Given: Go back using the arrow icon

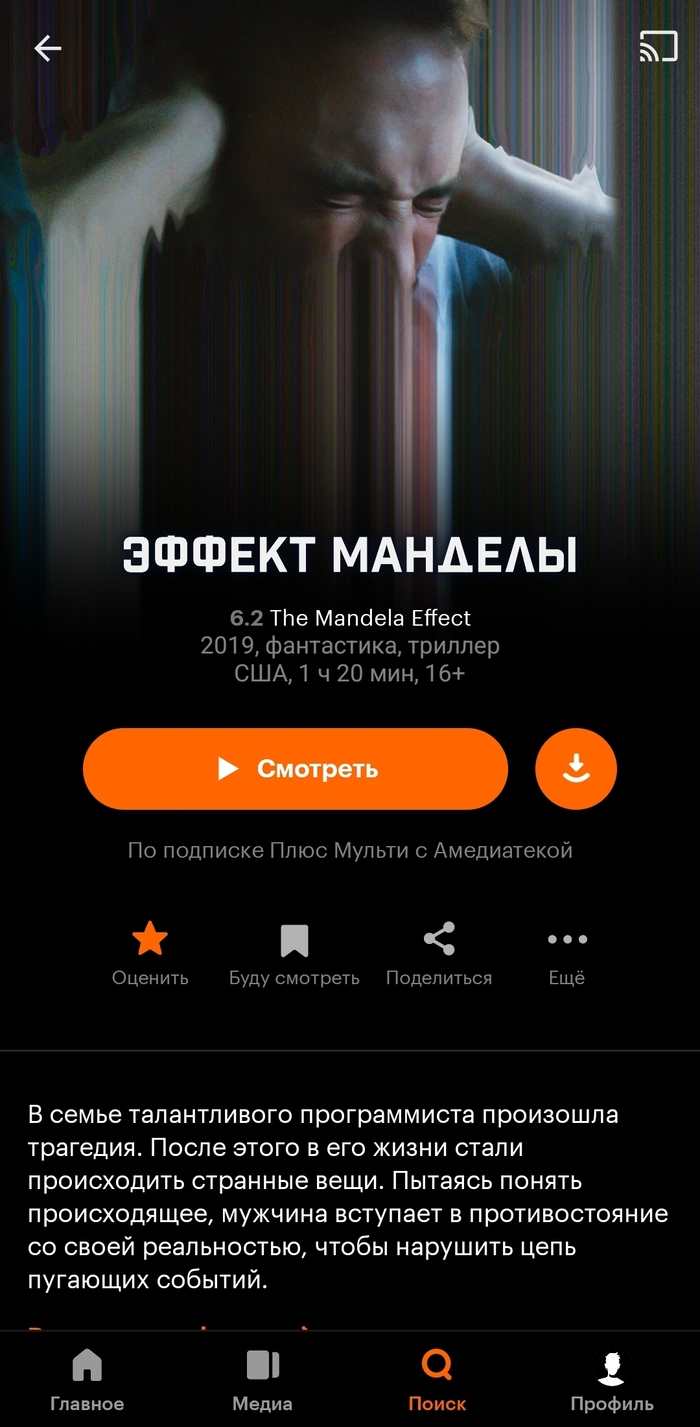Looking at the screenshot, I should (48, 49).
